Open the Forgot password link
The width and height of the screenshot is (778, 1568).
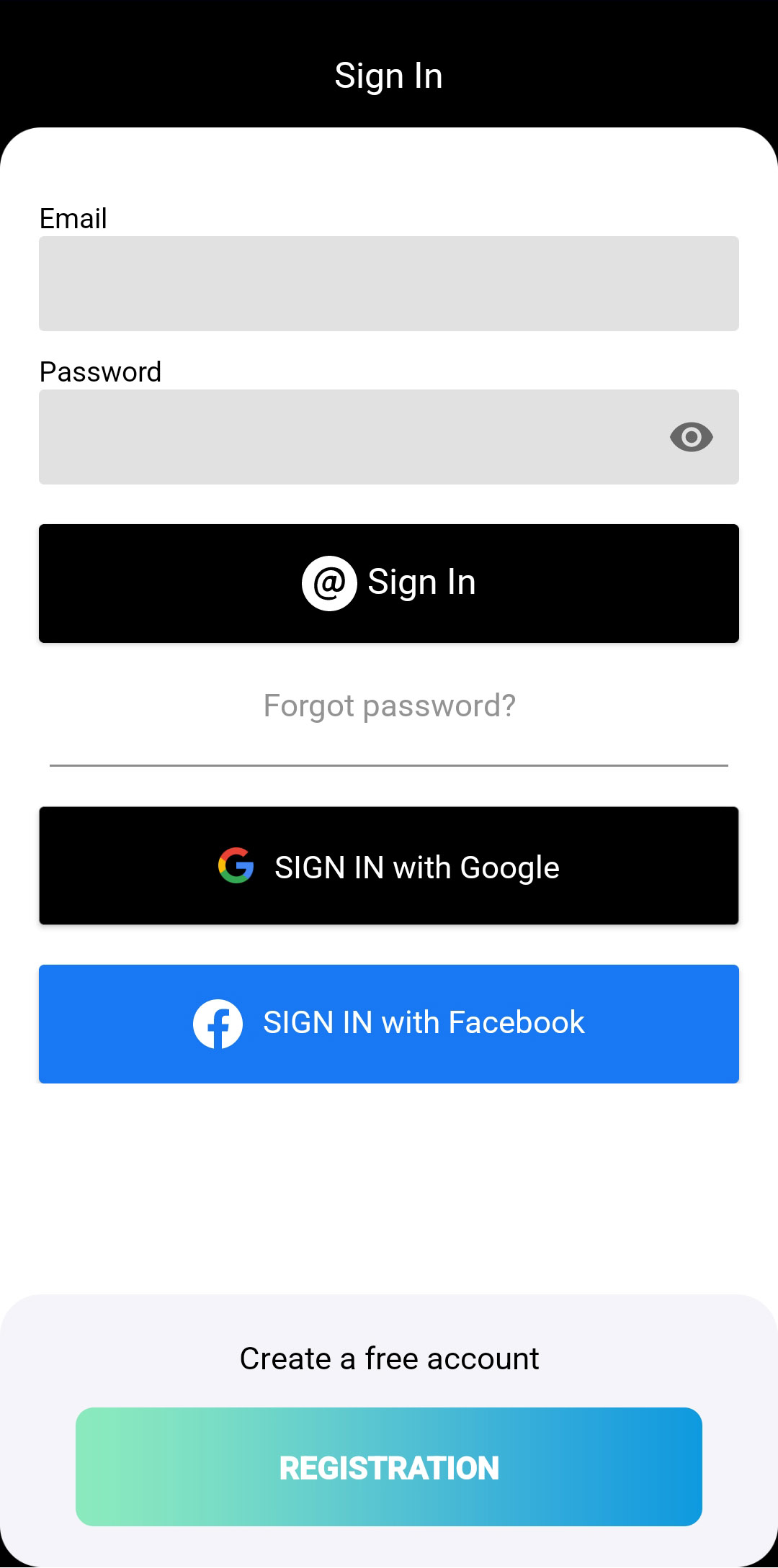(x=389, y=706)
